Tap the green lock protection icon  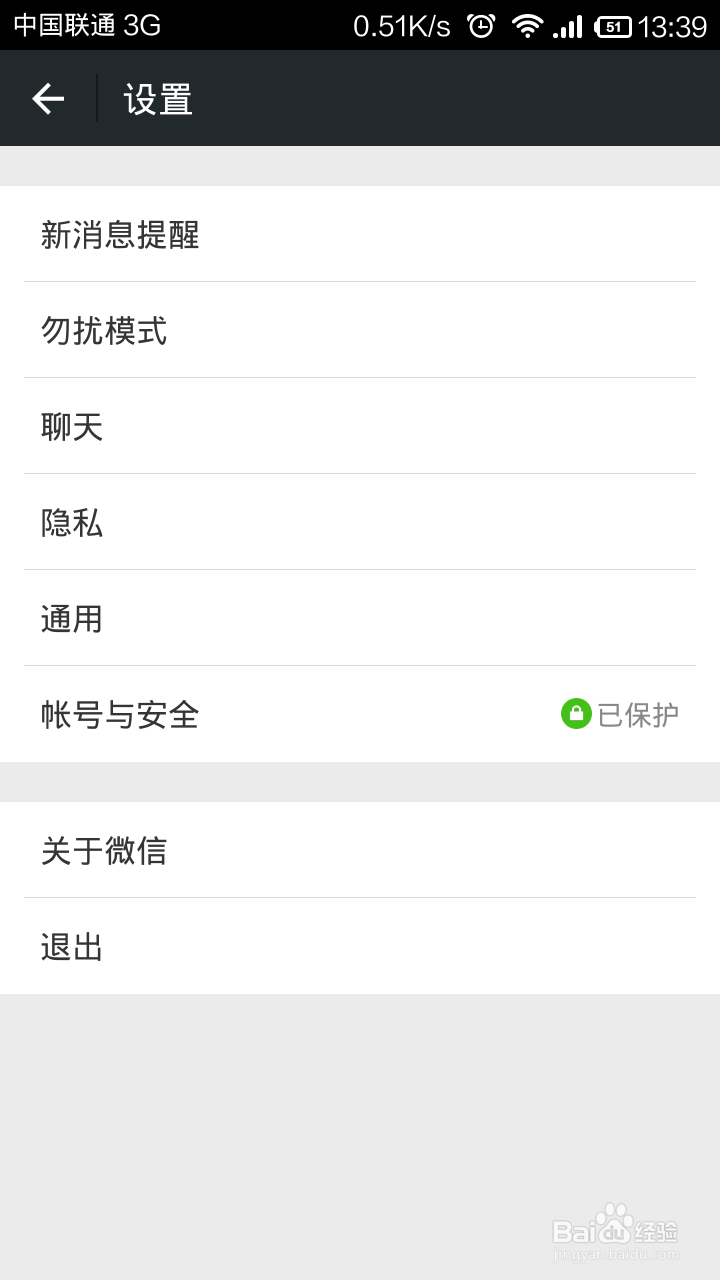pyautogui.click(x=578, y=712)
